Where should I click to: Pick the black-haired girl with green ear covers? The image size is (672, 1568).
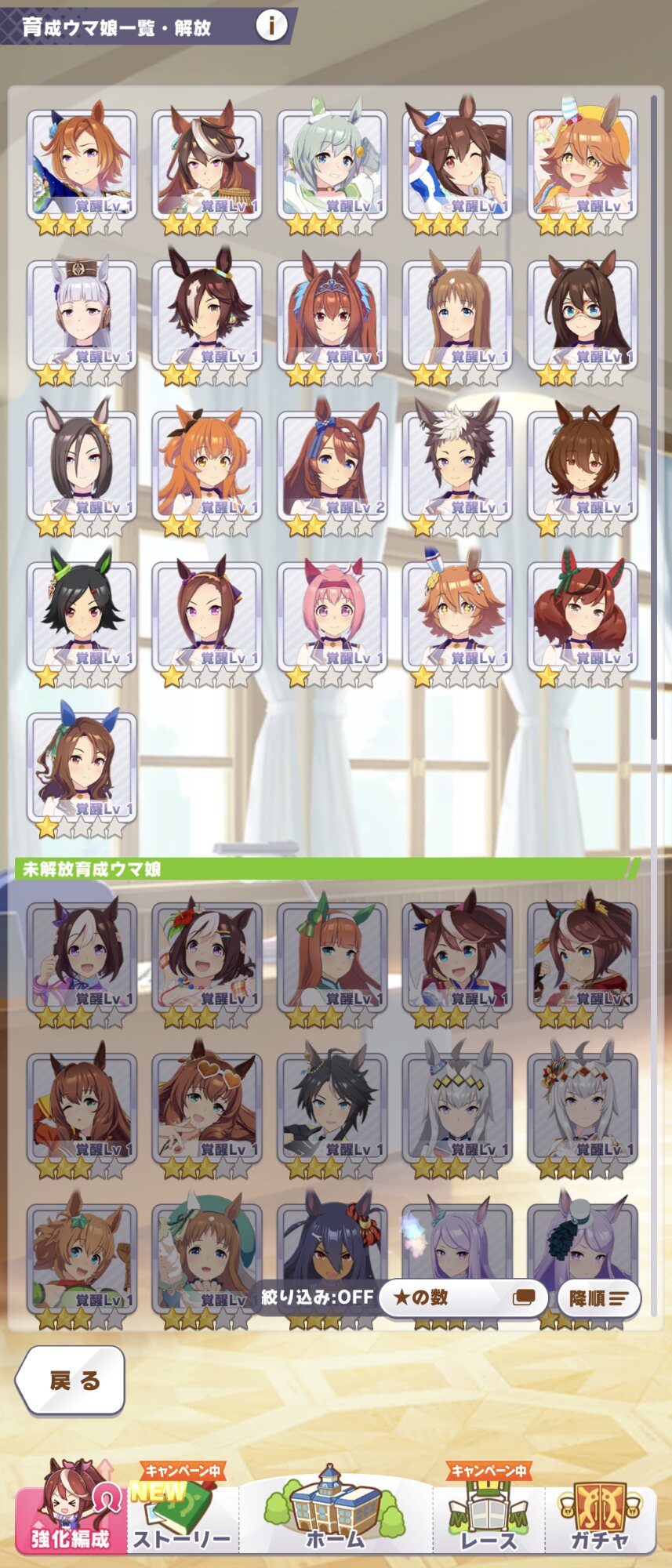82,617
